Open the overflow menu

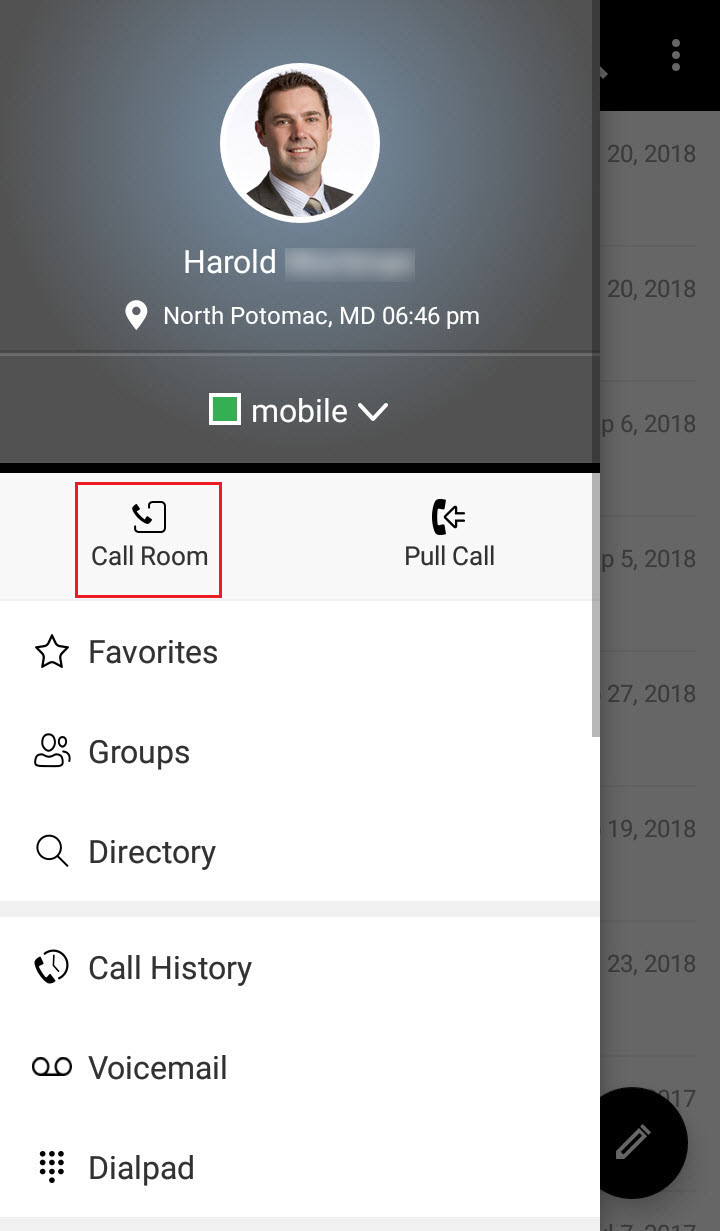(676, 55)
